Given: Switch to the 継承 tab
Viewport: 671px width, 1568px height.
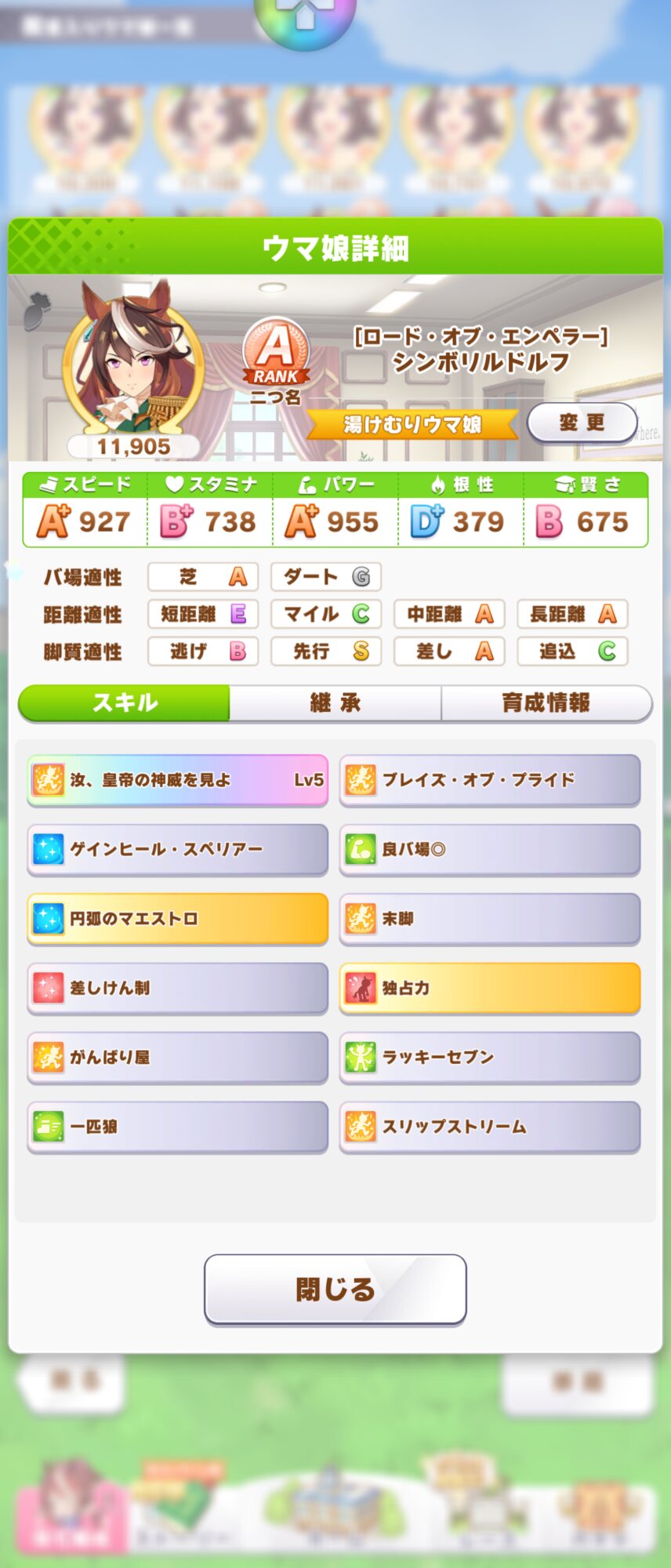Looking at the screenshot, I should pyautogui.click(x=335, y=702).
